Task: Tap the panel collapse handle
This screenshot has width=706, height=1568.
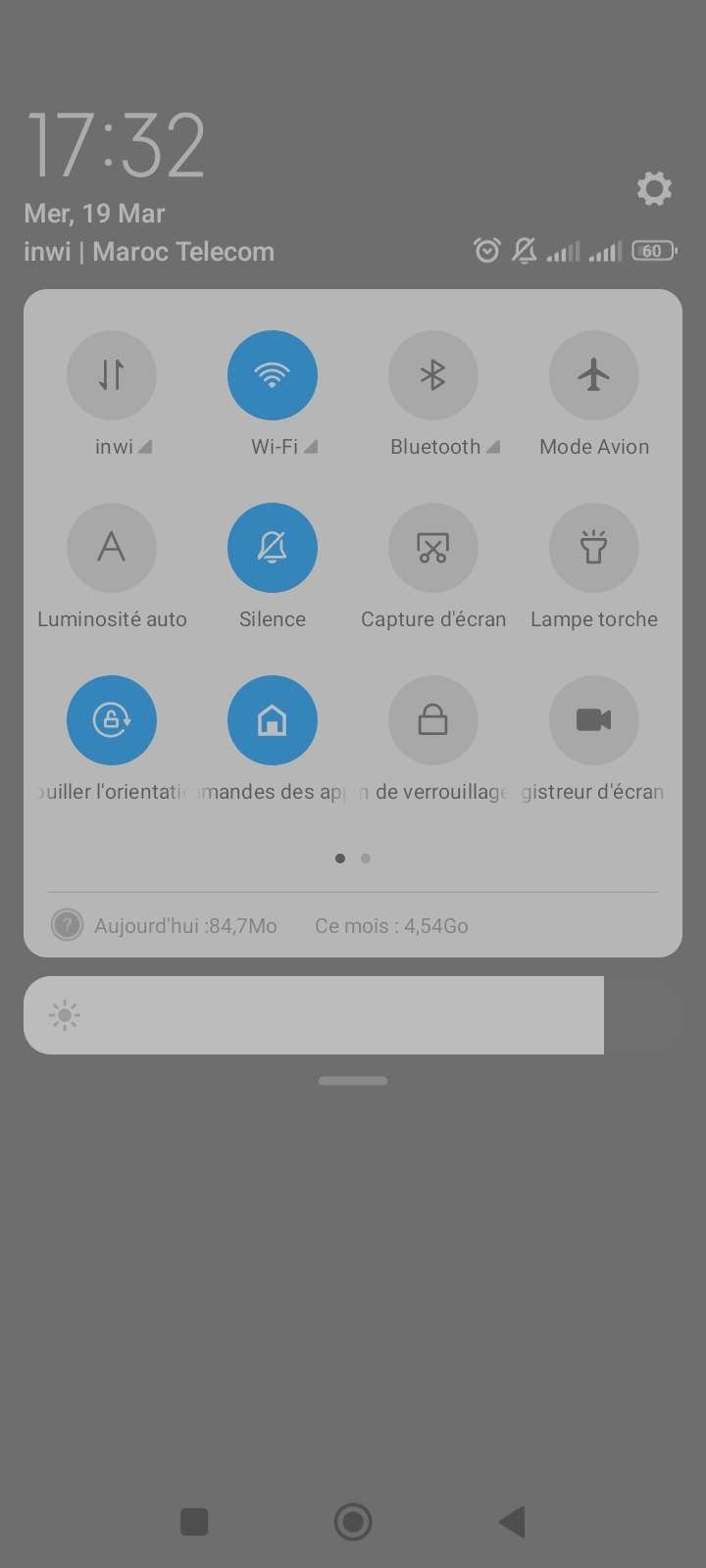Action: (353, 1081)
